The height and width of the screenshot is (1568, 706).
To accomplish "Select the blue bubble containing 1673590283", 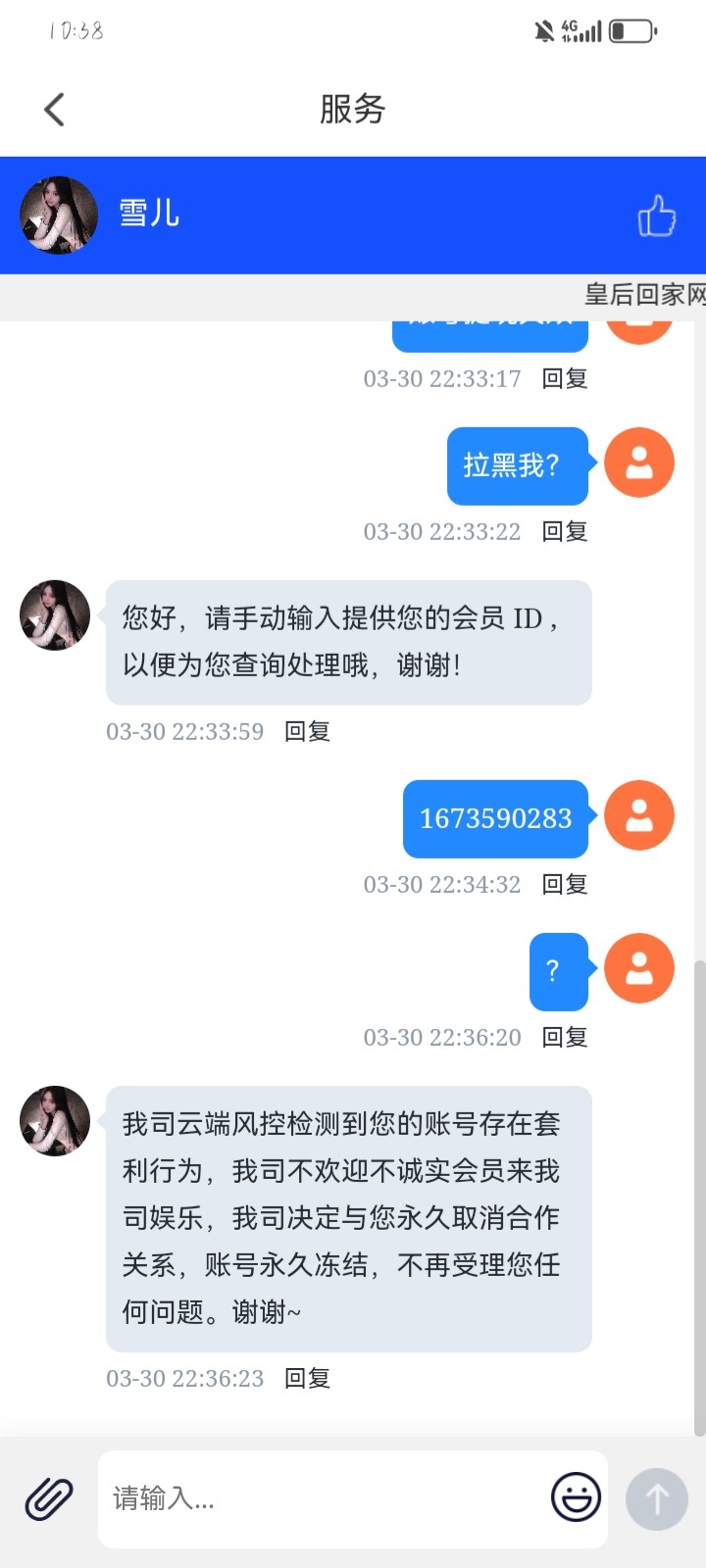I will click(494, 818).
